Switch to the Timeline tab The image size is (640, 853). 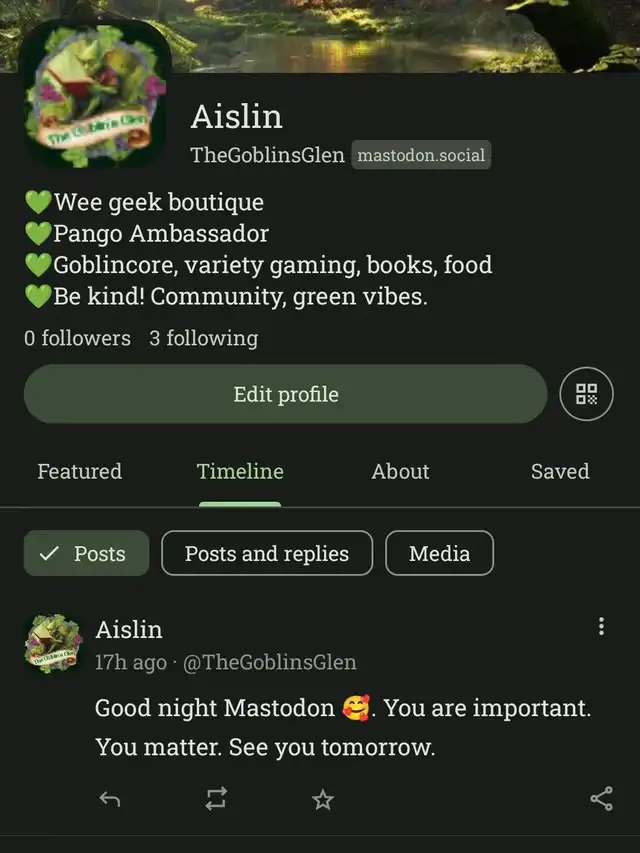[x=240, y=471]
